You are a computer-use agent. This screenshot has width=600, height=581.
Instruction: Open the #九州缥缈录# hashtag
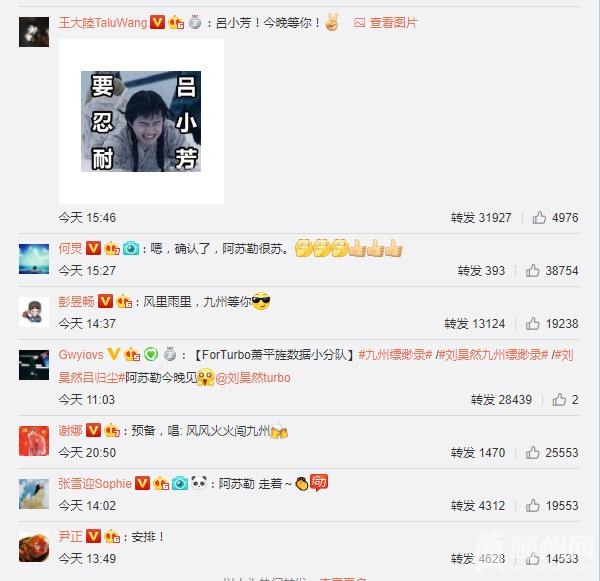coord(394,355)
